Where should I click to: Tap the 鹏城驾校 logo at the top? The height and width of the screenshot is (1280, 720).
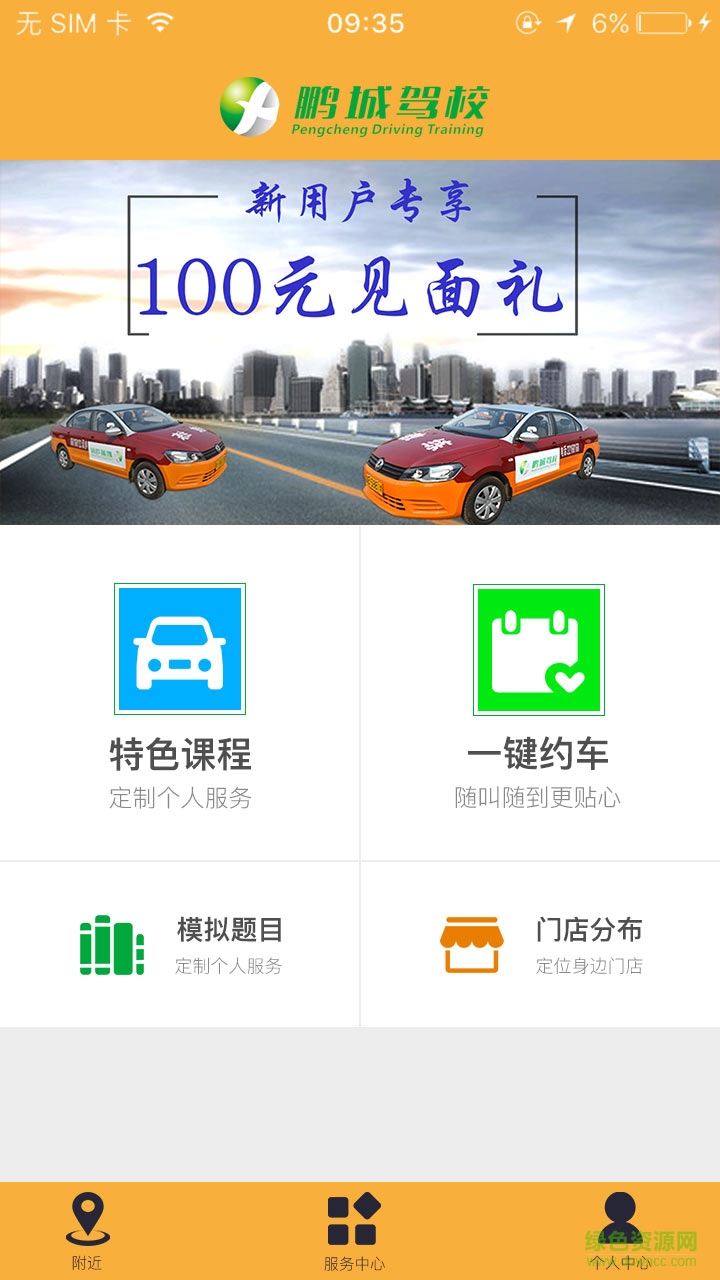coord(360,104)
